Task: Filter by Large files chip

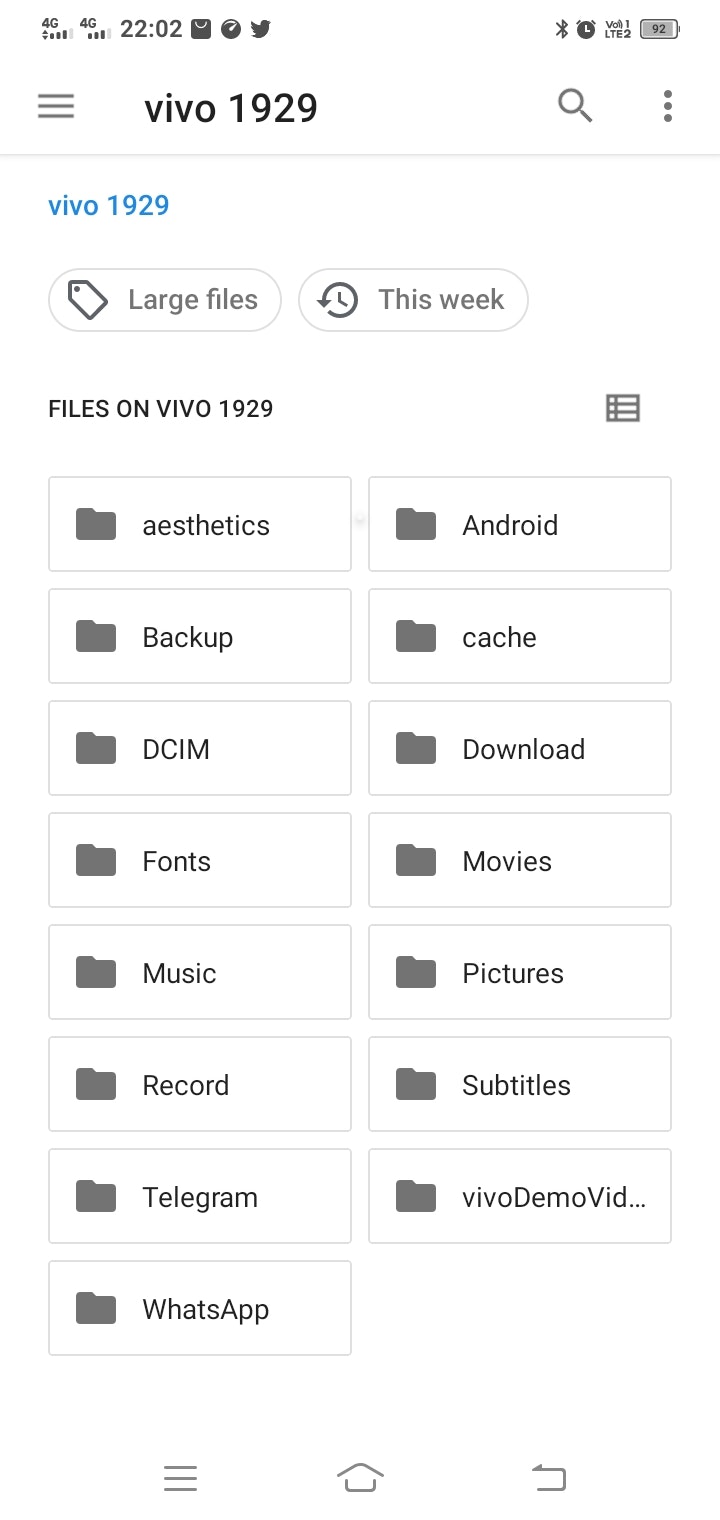Action: coord(165,300)
